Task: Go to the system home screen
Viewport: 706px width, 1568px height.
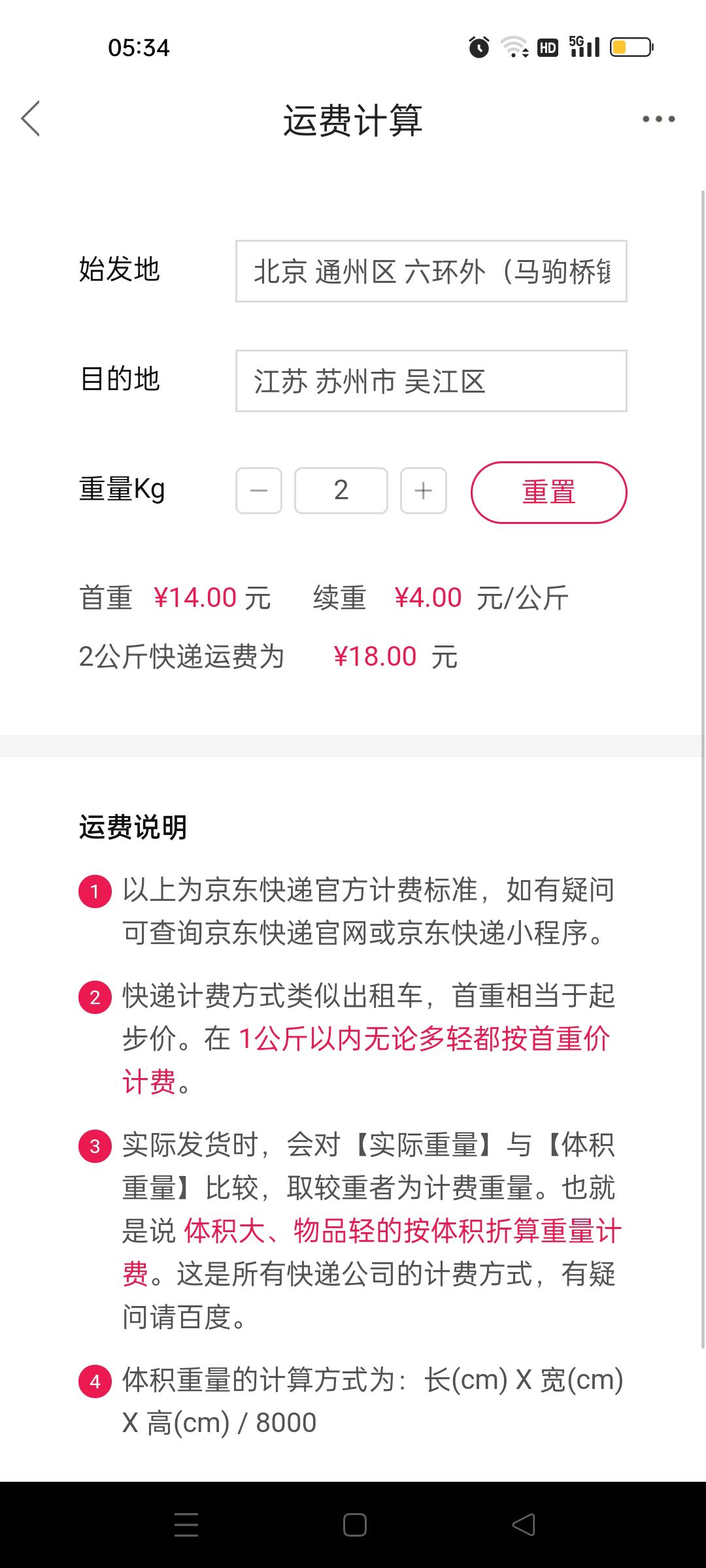Action: pyautogui.click(x=354, y=1525)
